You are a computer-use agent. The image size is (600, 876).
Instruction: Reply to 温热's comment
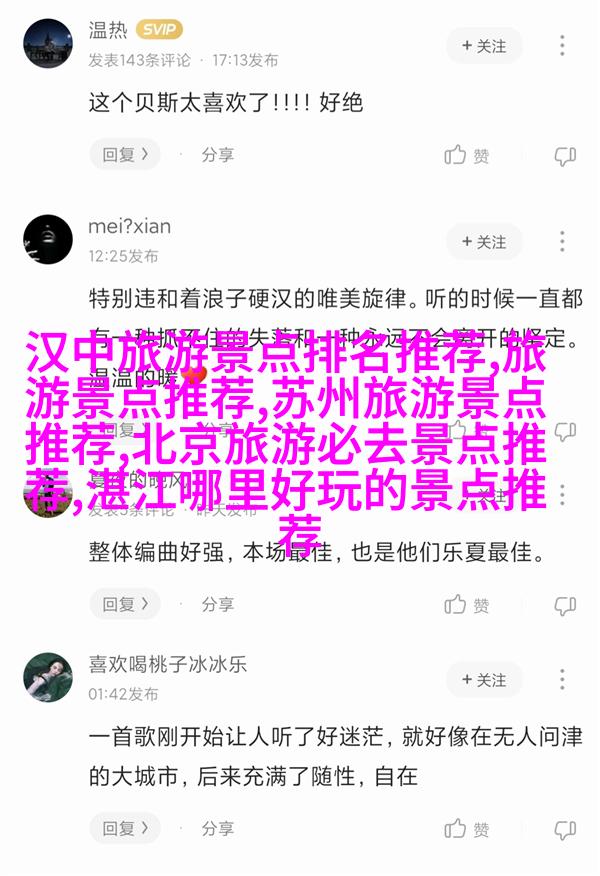coord(125,155)
